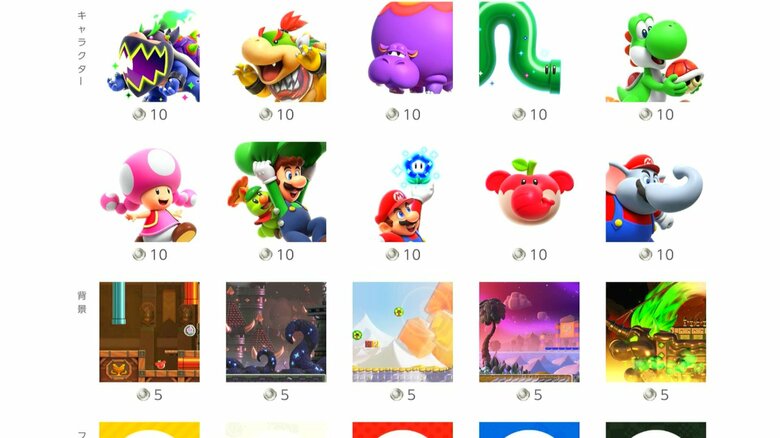Pick the snowy orange jelly background

402,332
